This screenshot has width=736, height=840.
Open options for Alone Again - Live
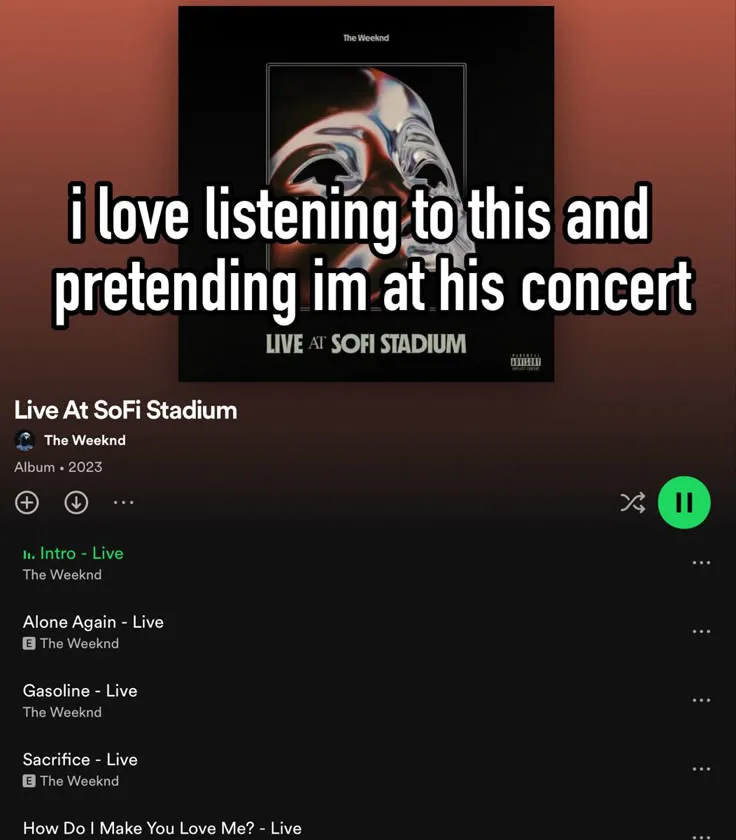[701, 632]
